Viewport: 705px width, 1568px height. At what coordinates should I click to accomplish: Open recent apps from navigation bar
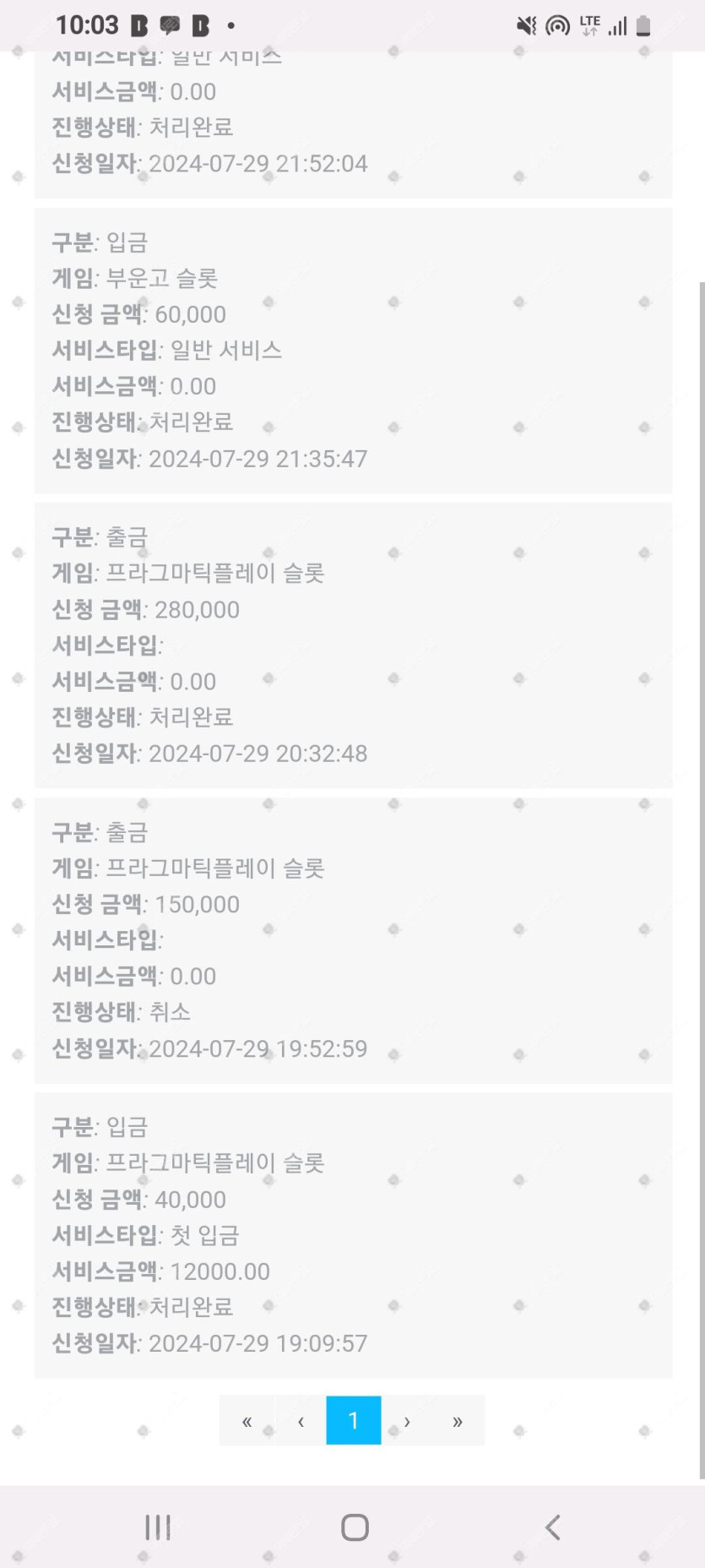point(158,1527)
